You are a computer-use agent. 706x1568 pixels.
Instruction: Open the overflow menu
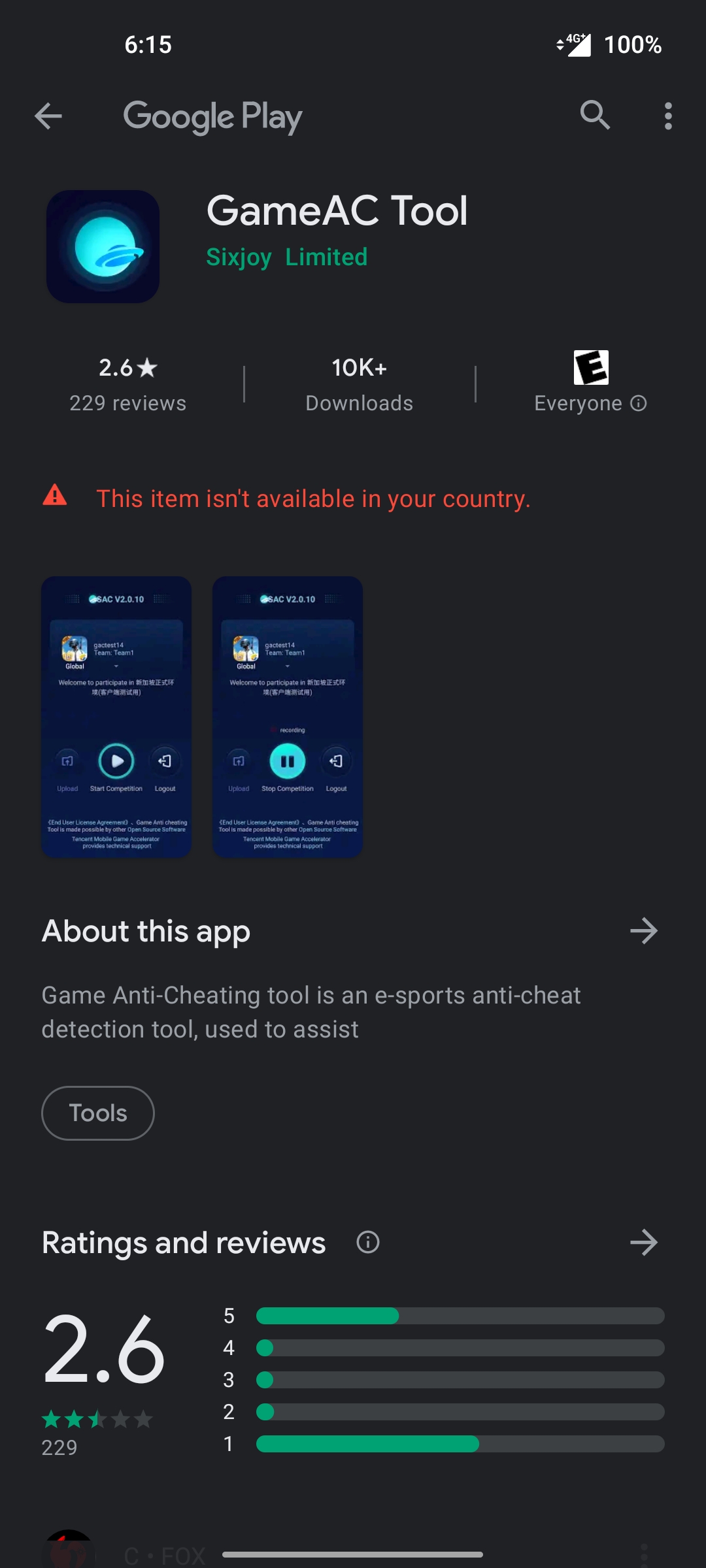[667, 116]
